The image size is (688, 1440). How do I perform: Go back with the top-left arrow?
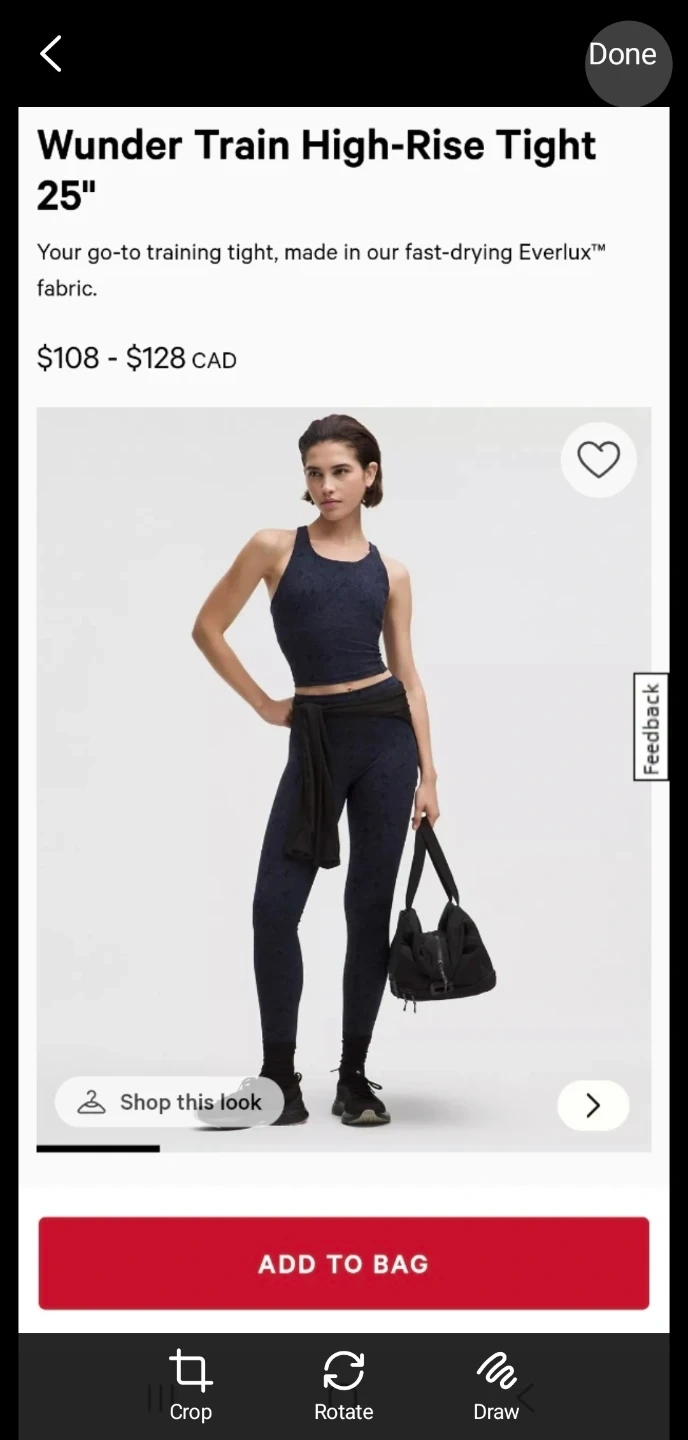click(x=51, y=54)
